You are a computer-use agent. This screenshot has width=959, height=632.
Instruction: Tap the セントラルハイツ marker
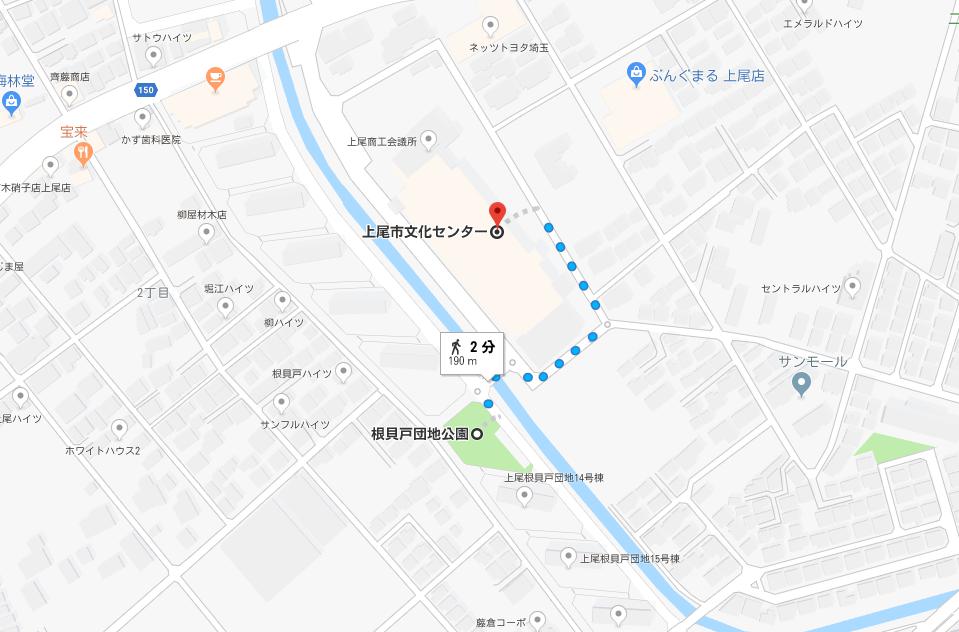point(853,287)
